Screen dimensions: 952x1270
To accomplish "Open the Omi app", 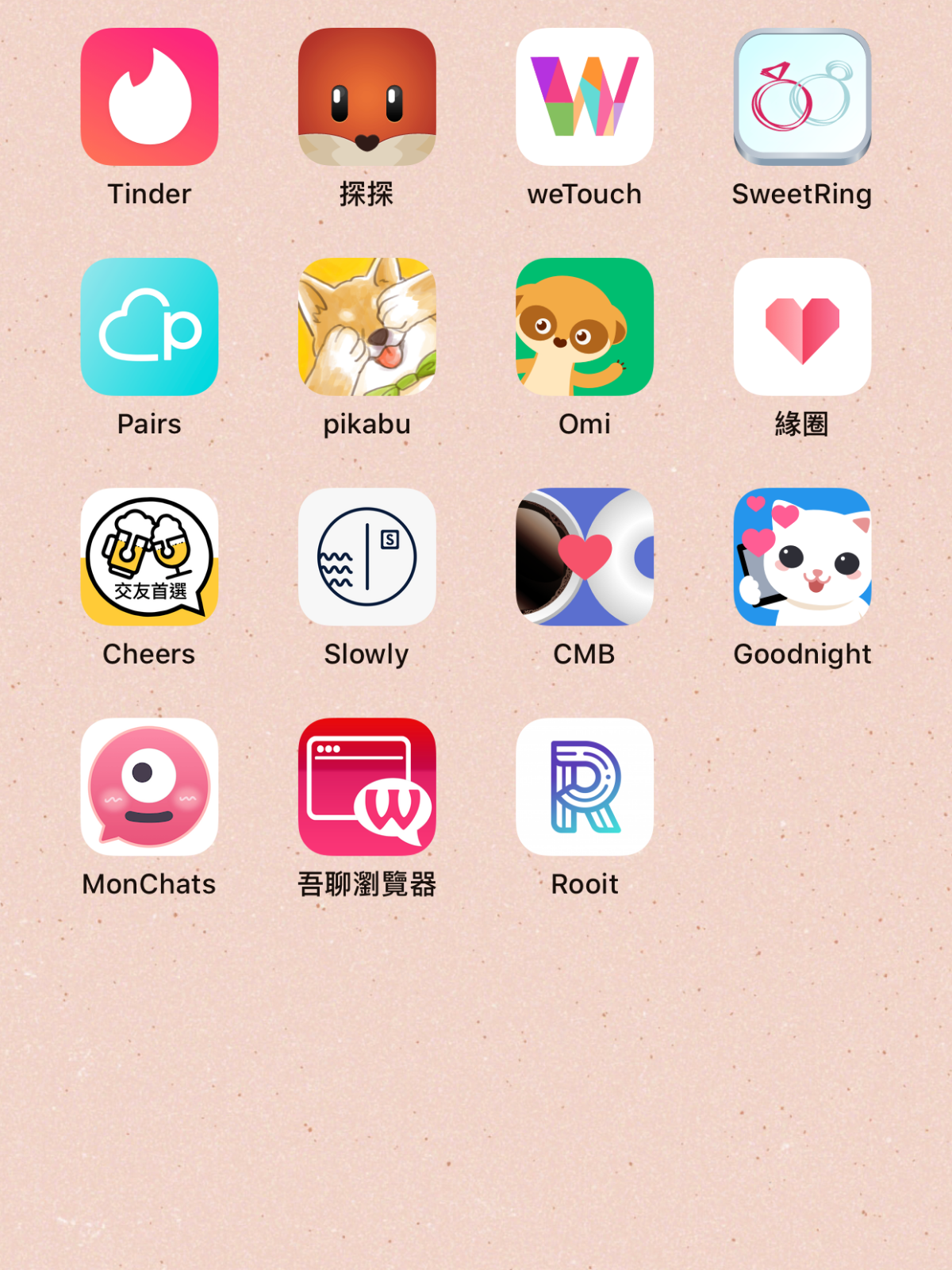I will [585, 327].
